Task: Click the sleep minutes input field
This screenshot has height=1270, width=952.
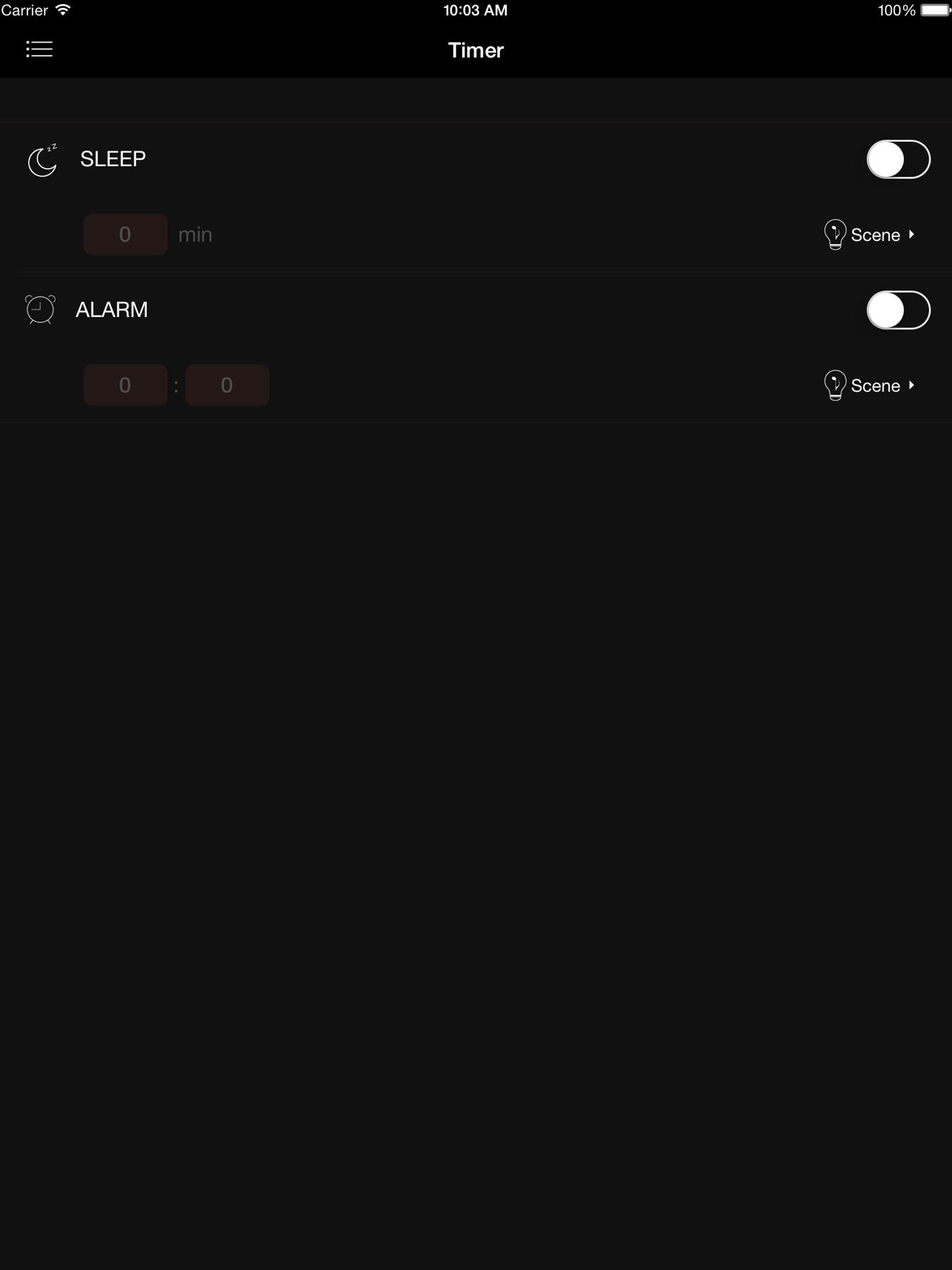Action: point(125,233)
